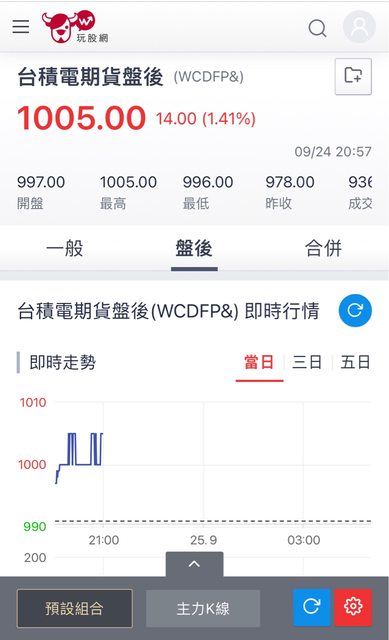The width and height of the screenshot is (389, 640).
Task: Open settings via the red gear button
Action: 353,607
